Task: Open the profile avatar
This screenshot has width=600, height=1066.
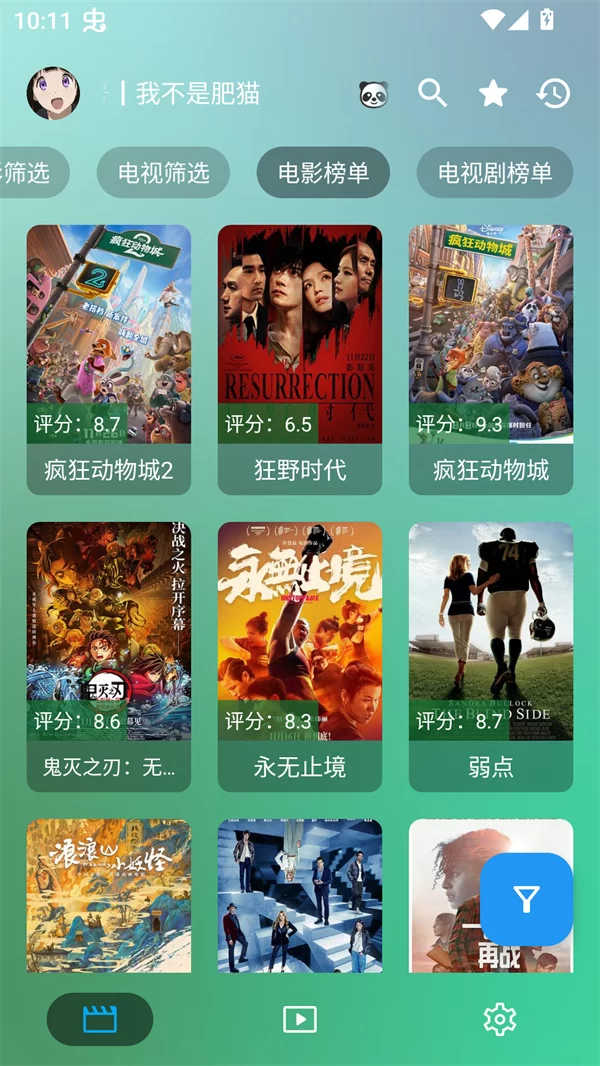Action: click(x=53, y=94)
